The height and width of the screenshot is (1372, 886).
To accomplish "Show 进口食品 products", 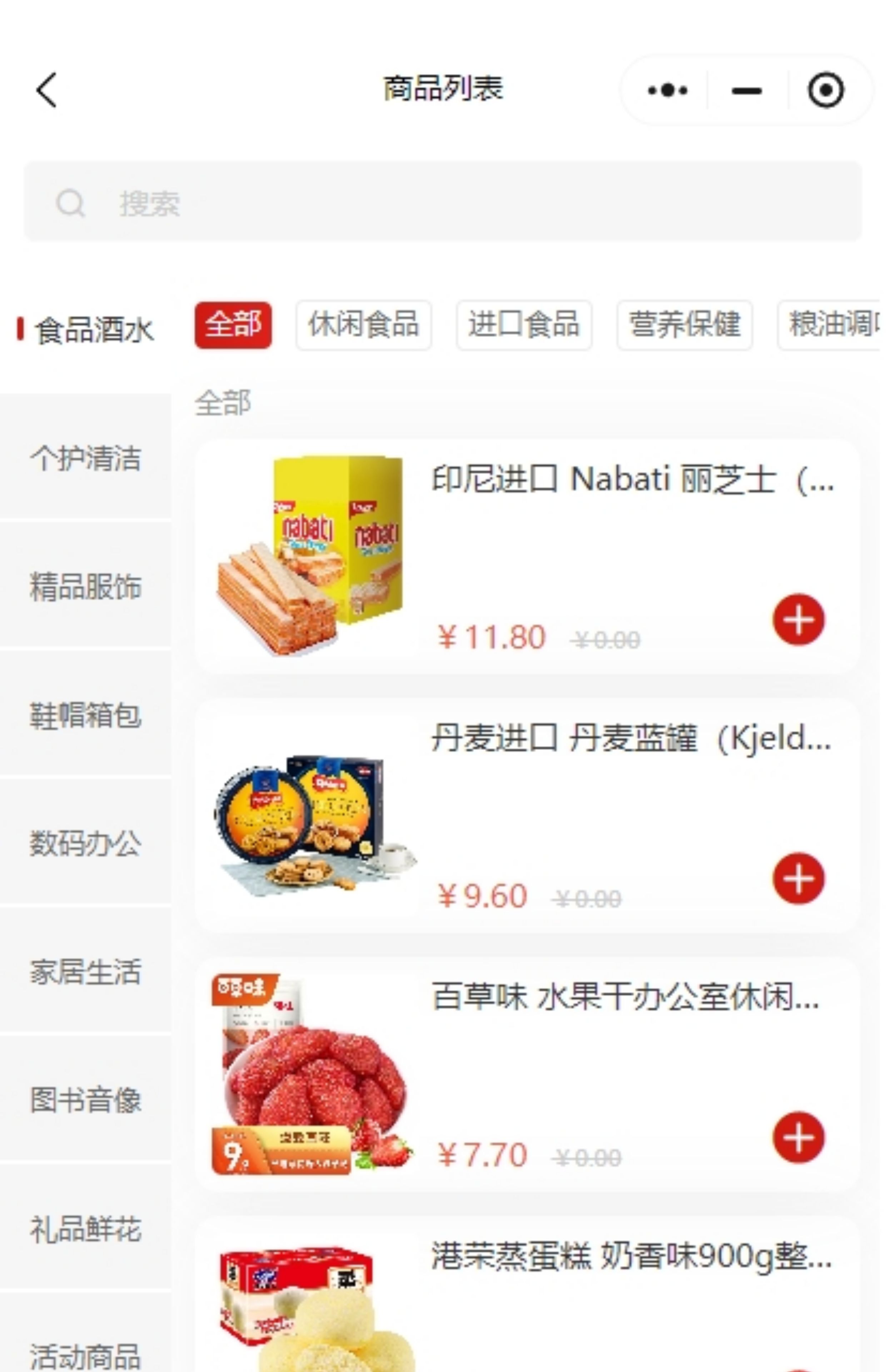I will pyautogui.click(x=523, y=325).
